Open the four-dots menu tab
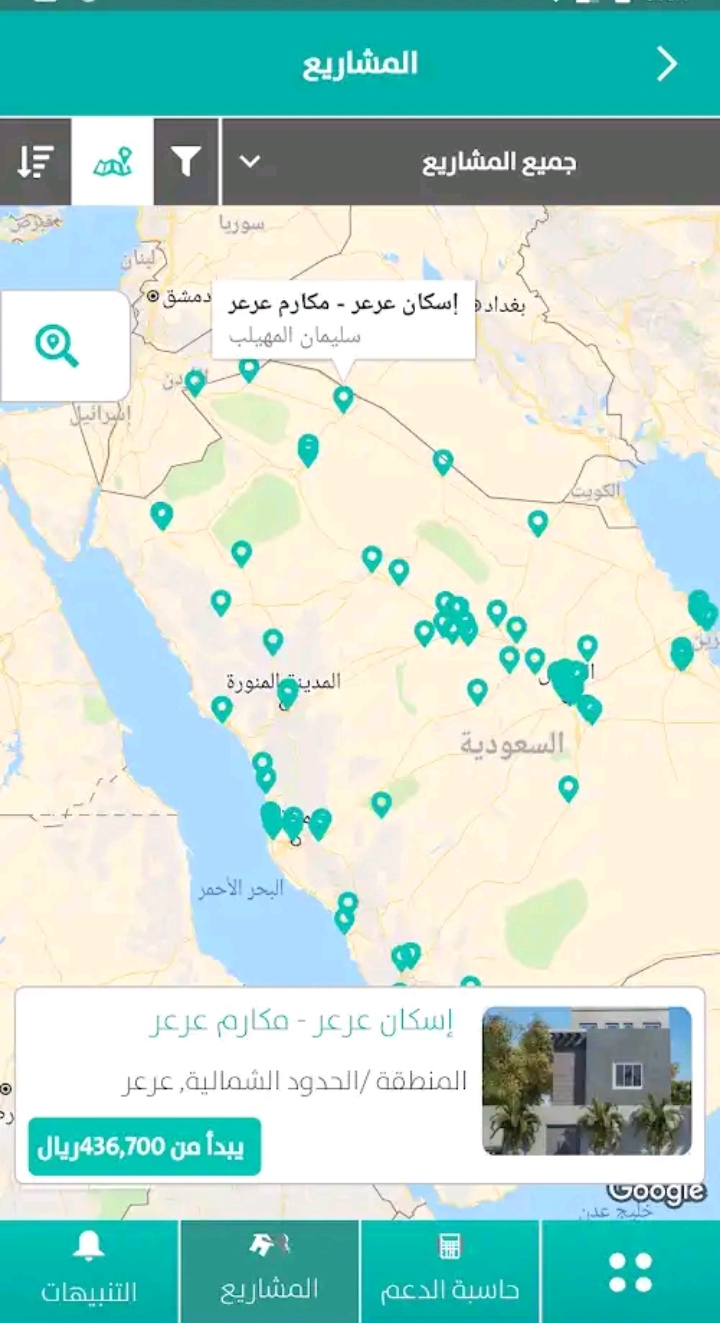The height and width of the screenshot is (1323, 720). coord(631,1271)
